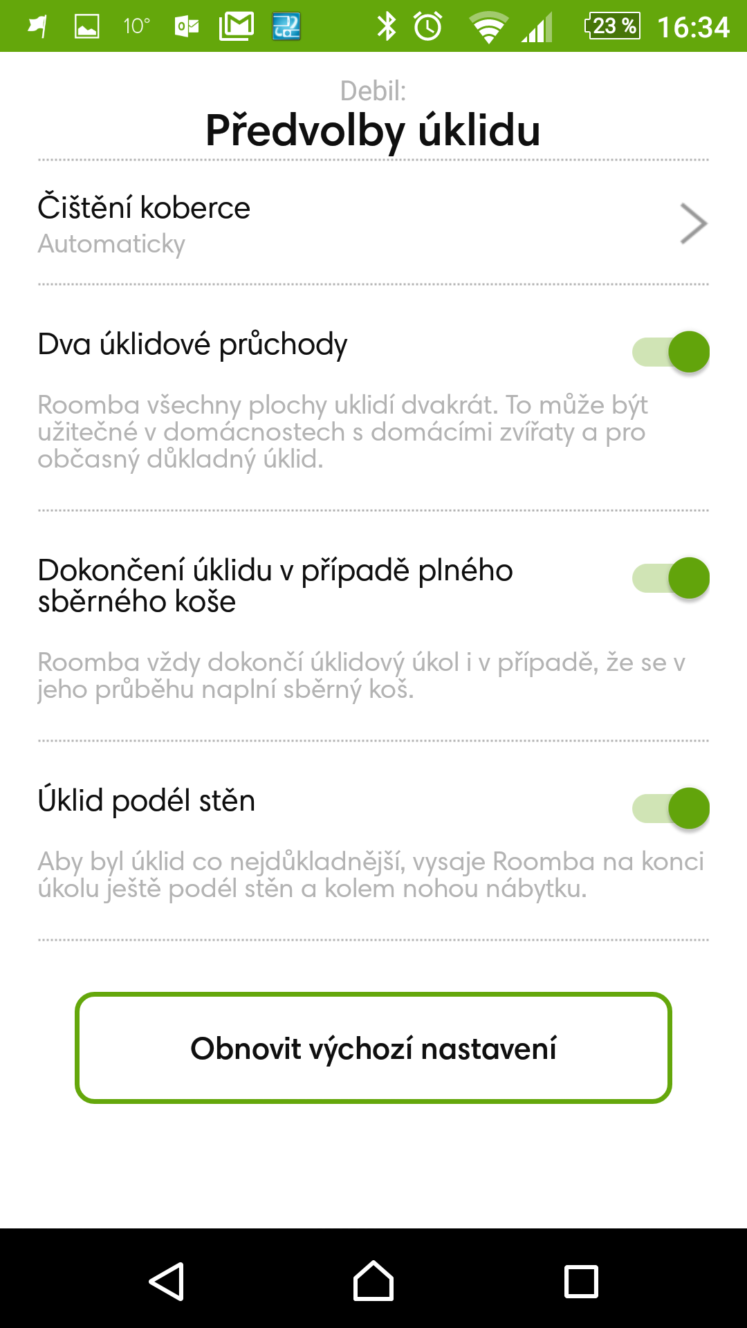Tap Obnovit výchozí nastavení button
The height and width of the screenshot is (1328, 747).
coord(373,1048)
